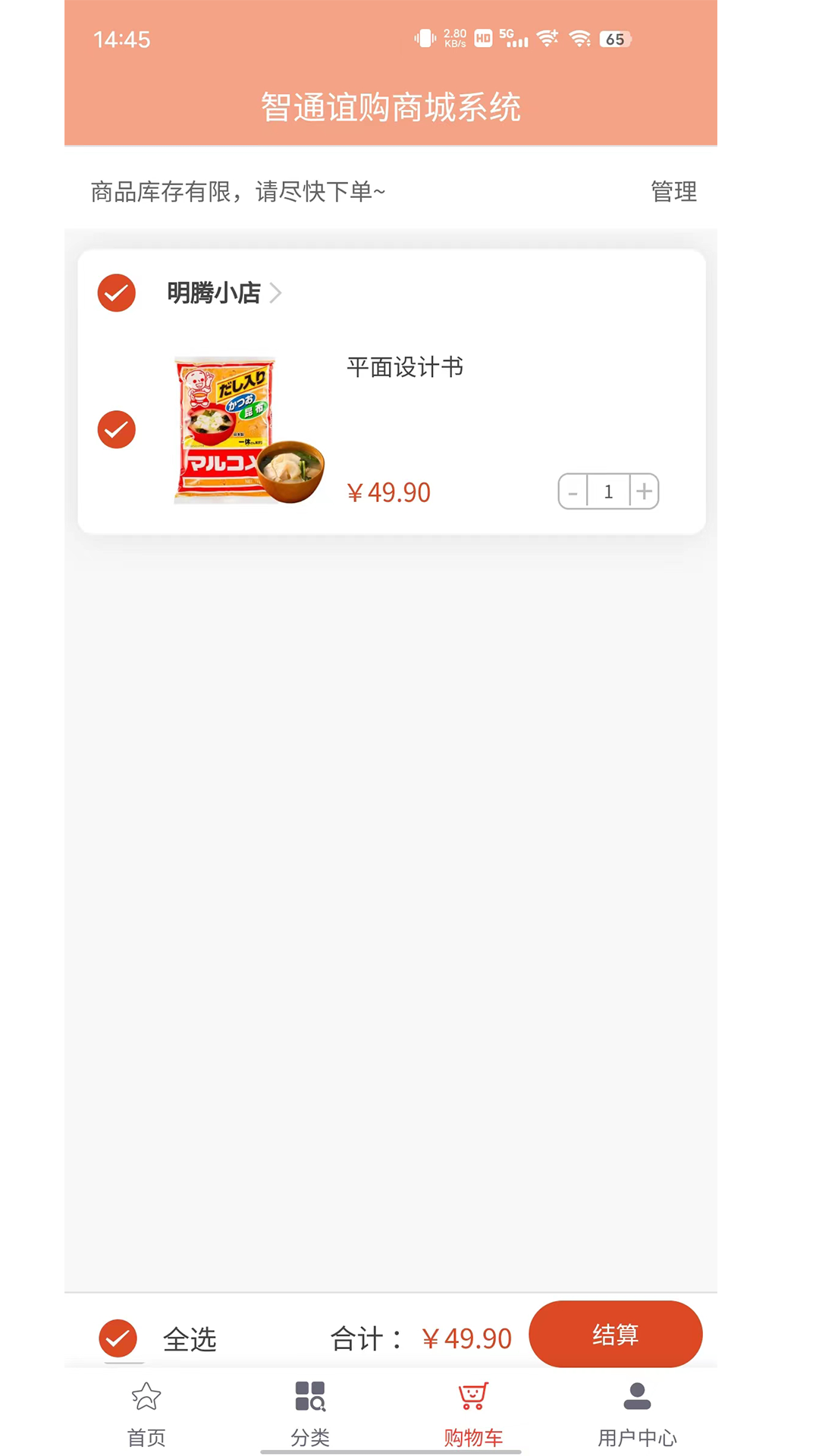819x1456 pixels.
Task: Tap the 管理 manage link
Action: pos(672,192)
